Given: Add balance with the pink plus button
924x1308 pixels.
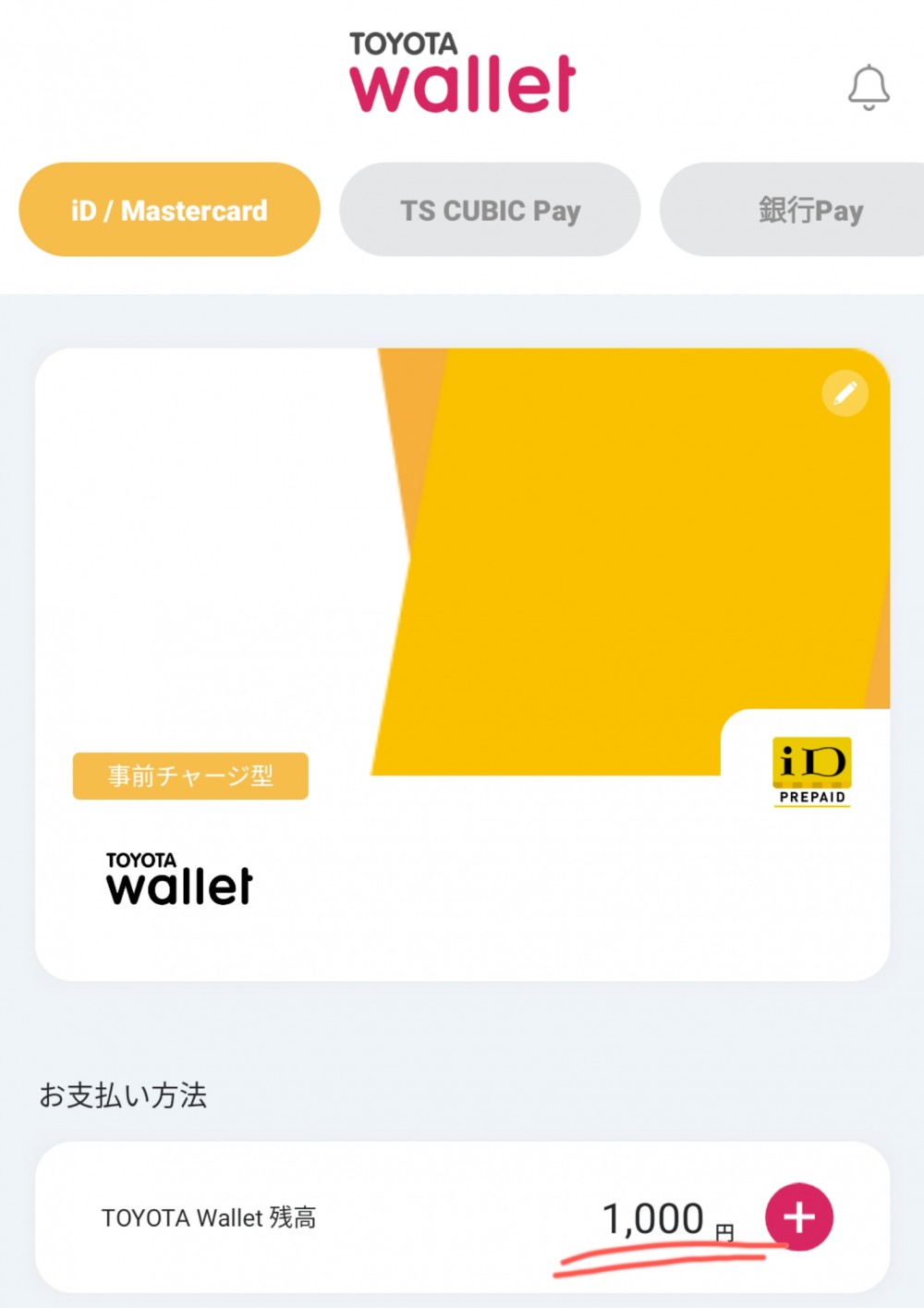Looking at the screenshot, I should tap(799, 1216).
